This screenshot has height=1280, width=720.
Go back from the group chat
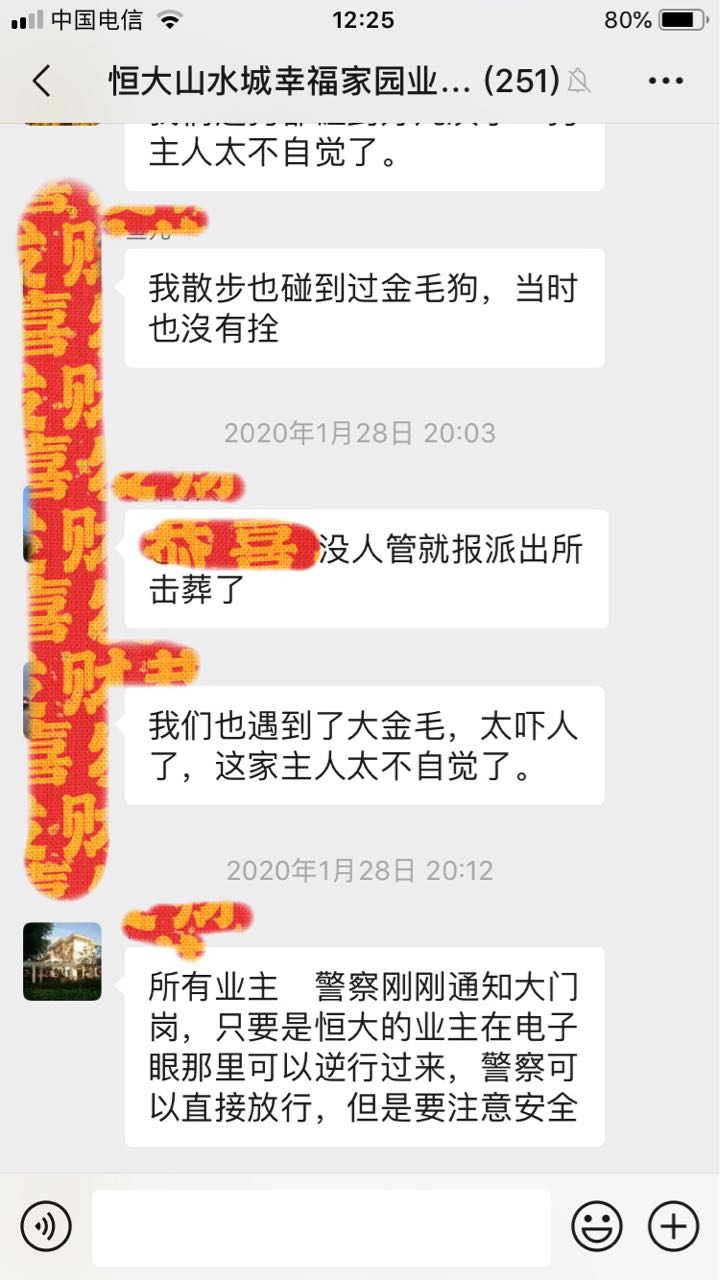click(42, 81)
